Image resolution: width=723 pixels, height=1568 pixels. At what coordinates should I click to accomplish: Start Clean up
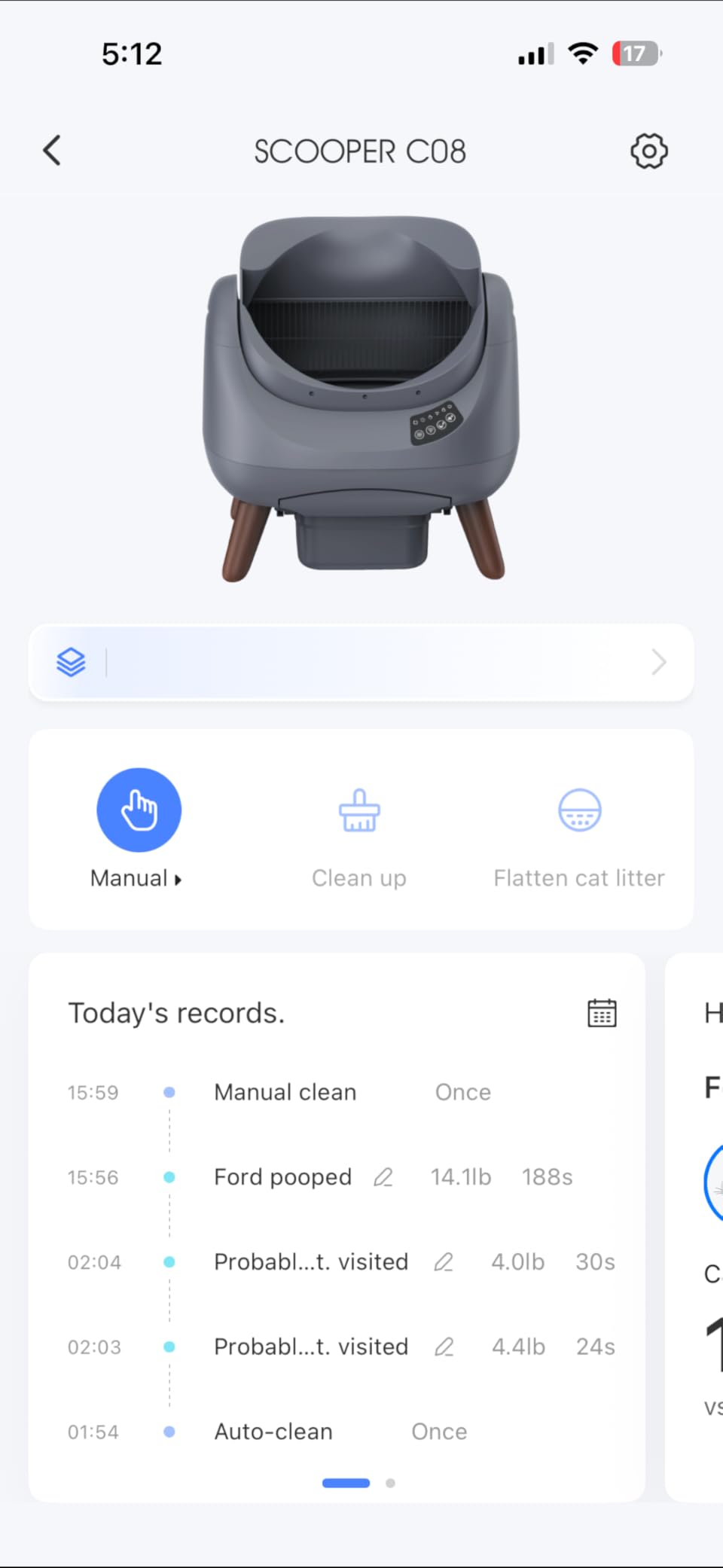coord(359,811)
